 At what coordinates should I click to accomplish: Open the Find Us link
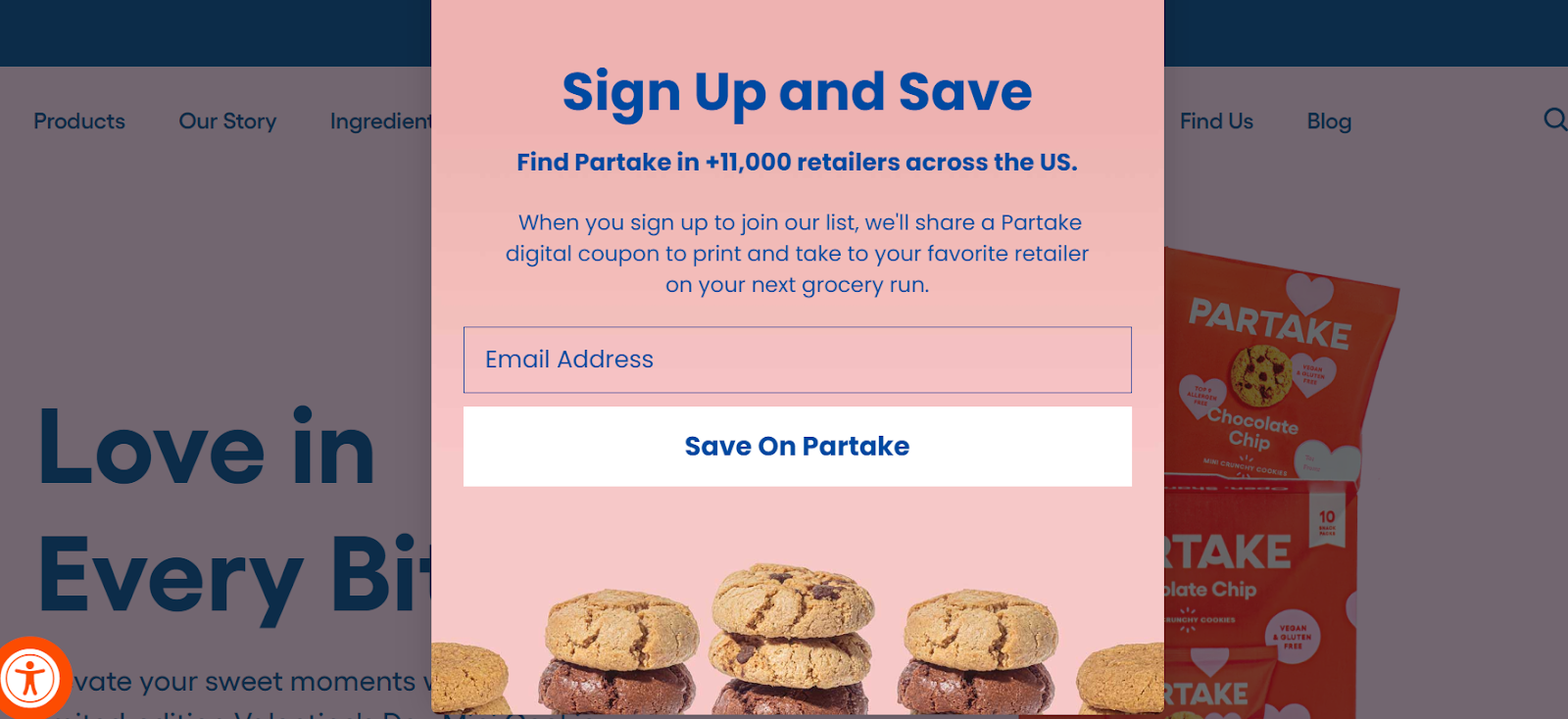point(1216,121)
